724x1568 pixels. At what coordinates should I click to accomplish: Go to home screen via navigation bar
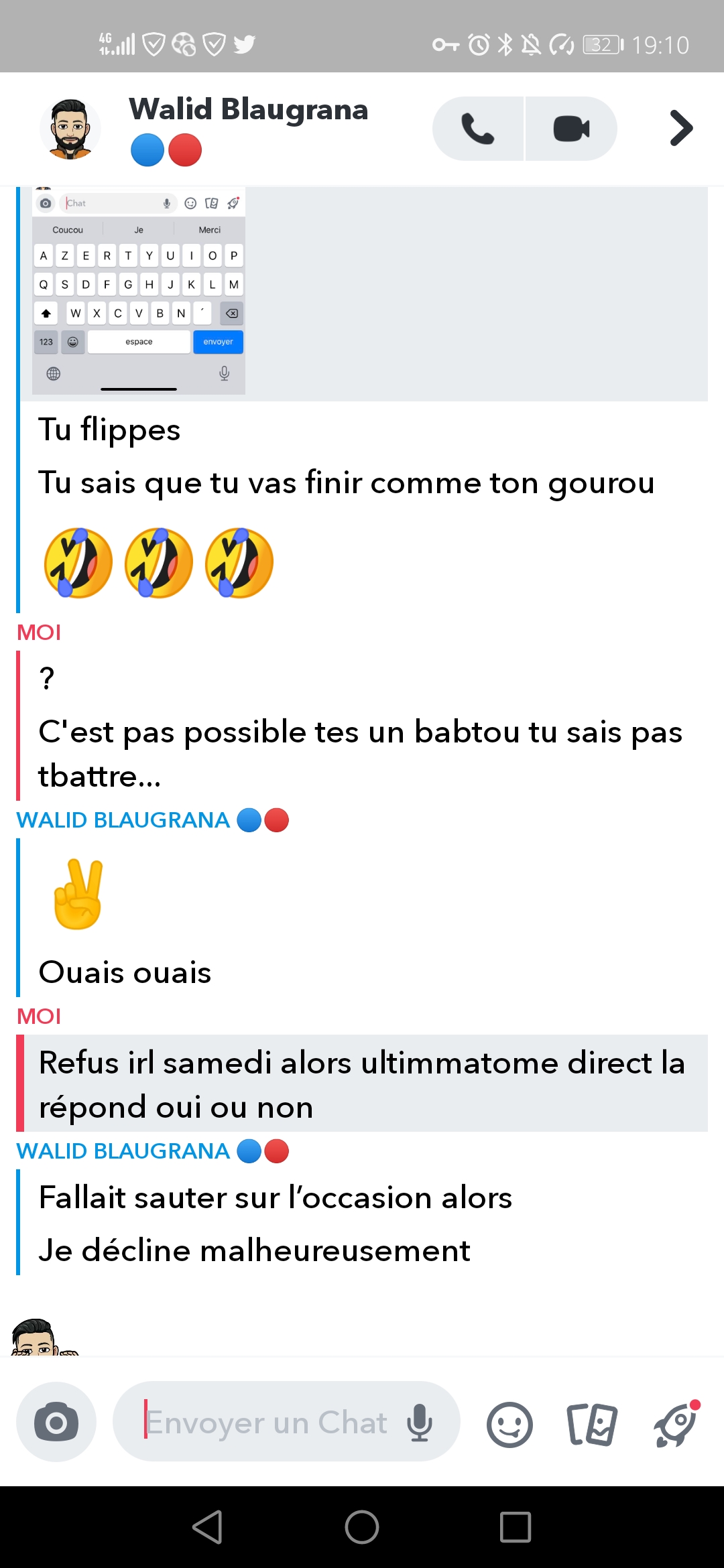coord(362,1527)
